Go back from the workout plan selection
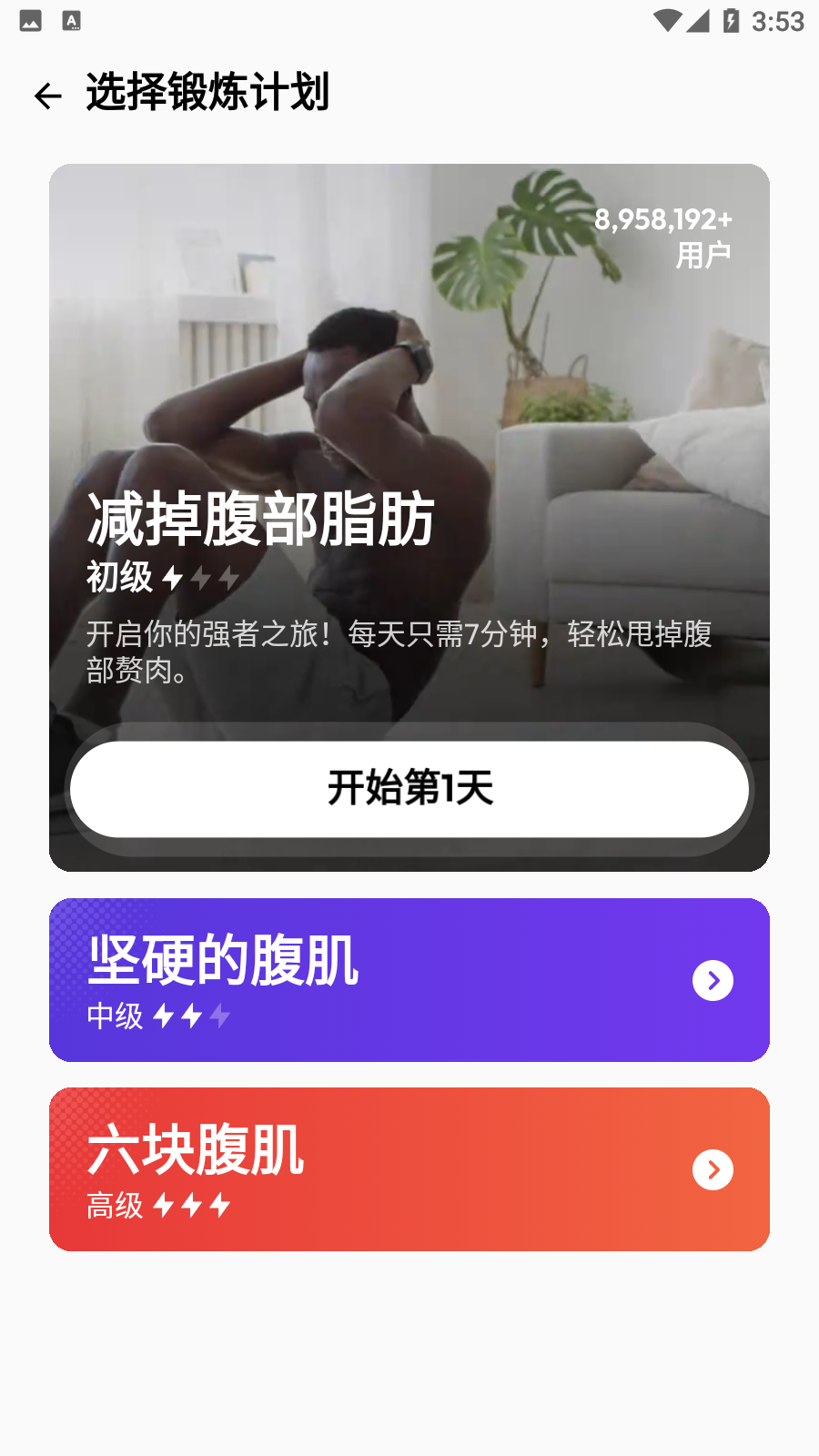The height and width of the screenshot is (1456, 819). point(47,96)
